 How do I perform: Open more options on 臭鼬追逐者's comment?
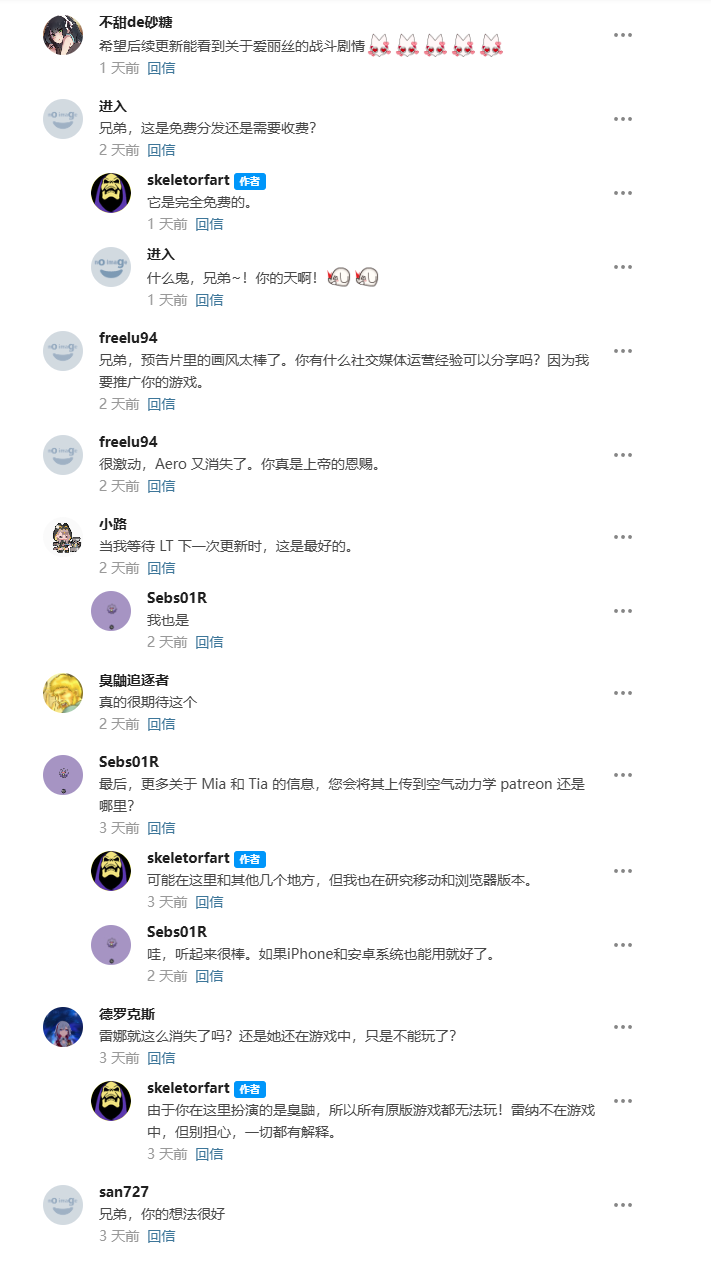pyautogui.click(x=623, y=693)
